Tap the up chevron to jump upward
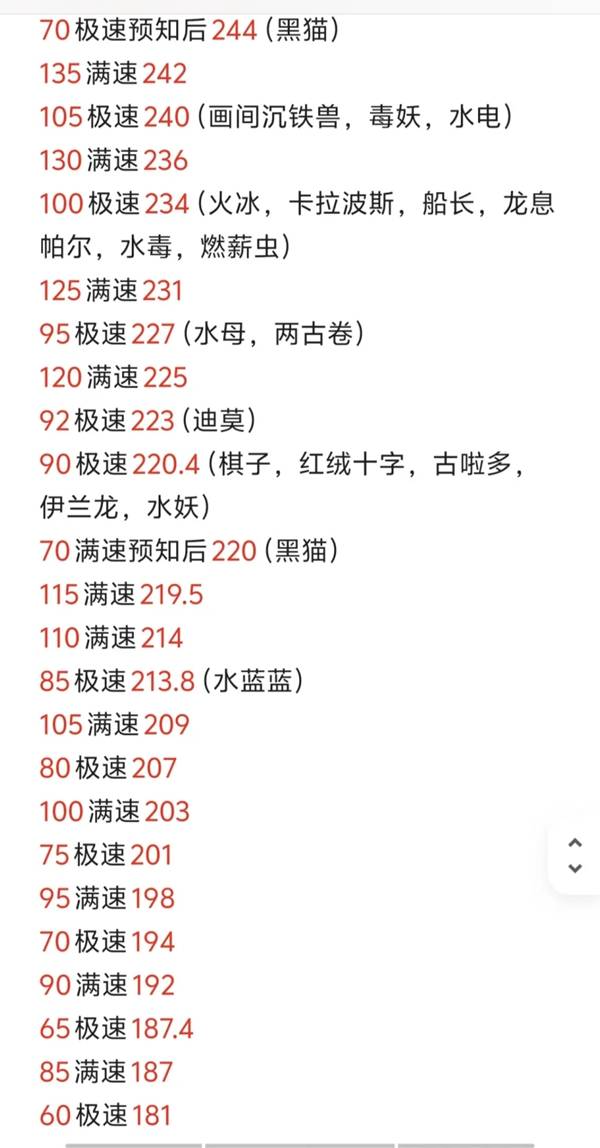 pyautogui.click(x=574, y=843)
